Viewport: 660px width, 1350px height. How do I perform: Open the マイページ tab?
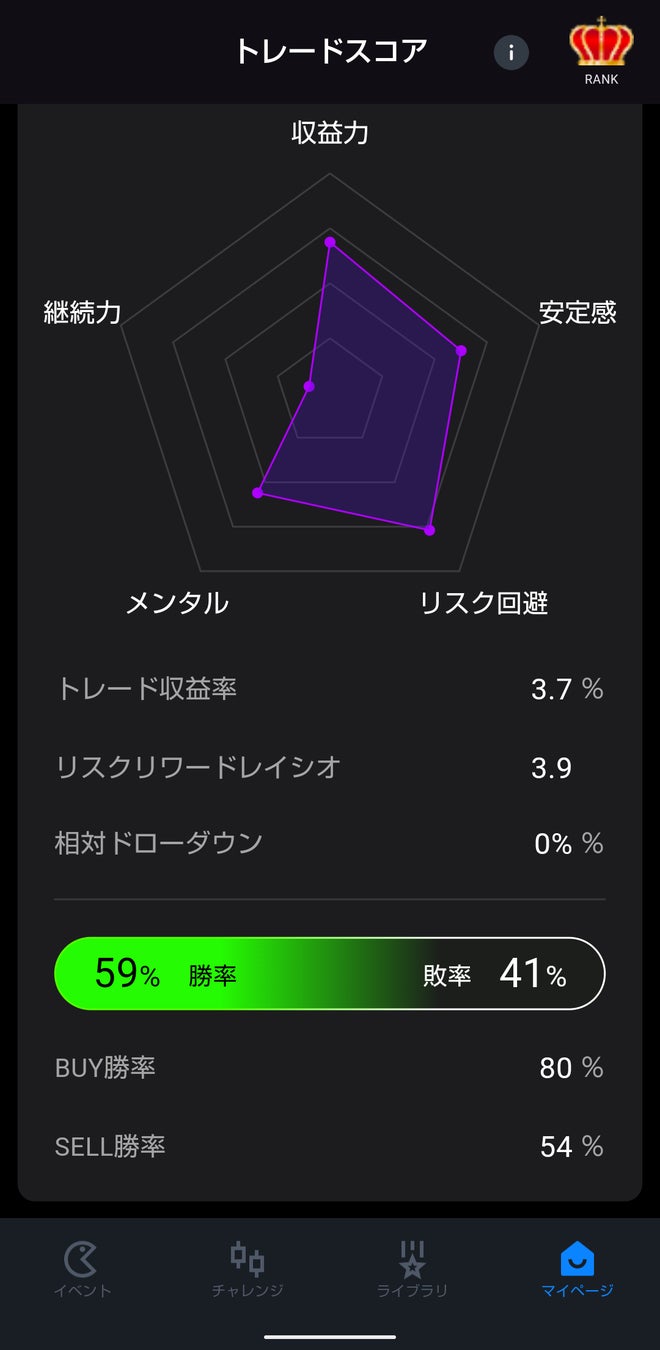[x=577, y=1269]
